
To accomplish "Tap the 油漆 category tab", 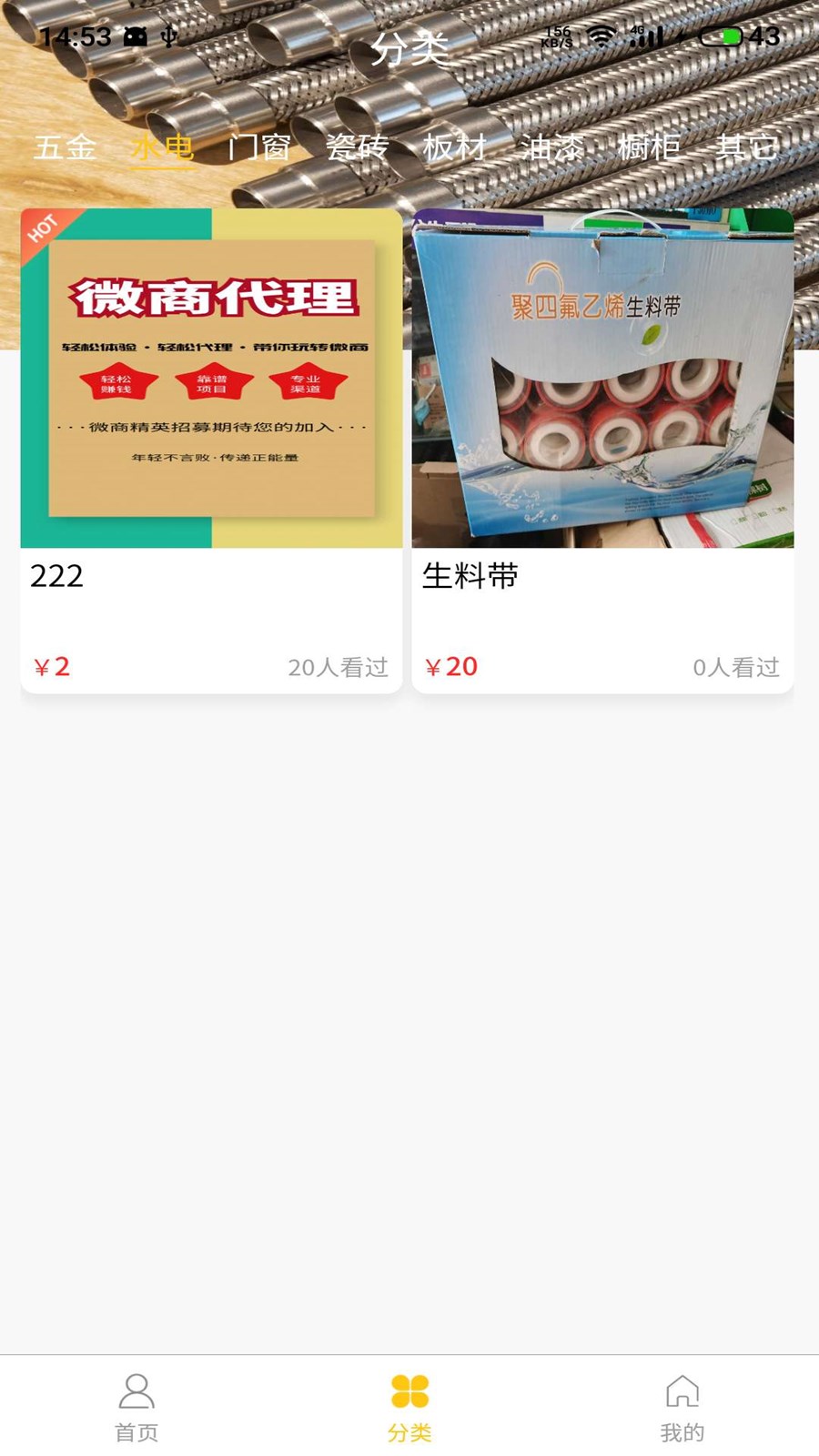I will click(551, 147).
